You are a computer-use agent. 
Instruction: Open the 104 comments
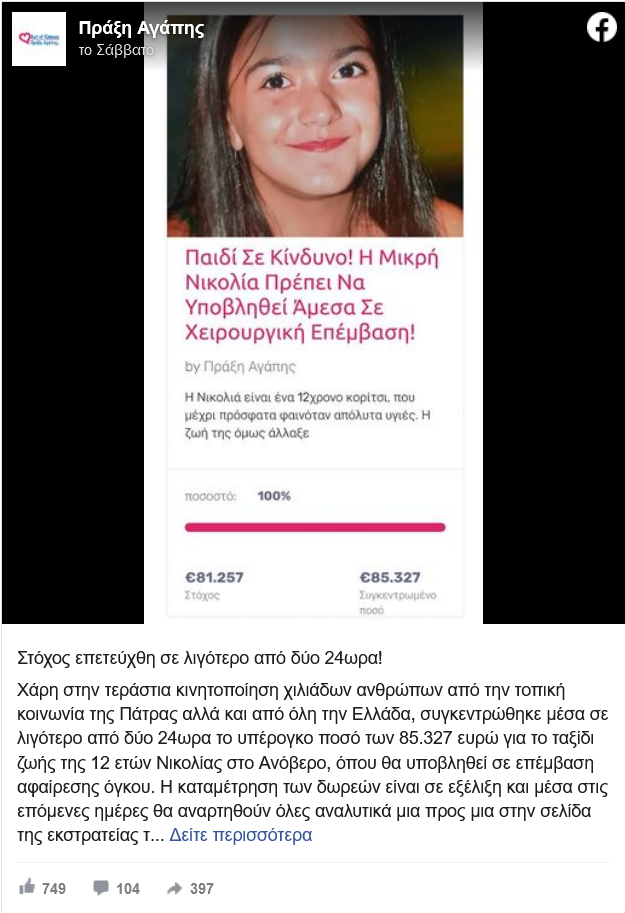click(116, 888)
